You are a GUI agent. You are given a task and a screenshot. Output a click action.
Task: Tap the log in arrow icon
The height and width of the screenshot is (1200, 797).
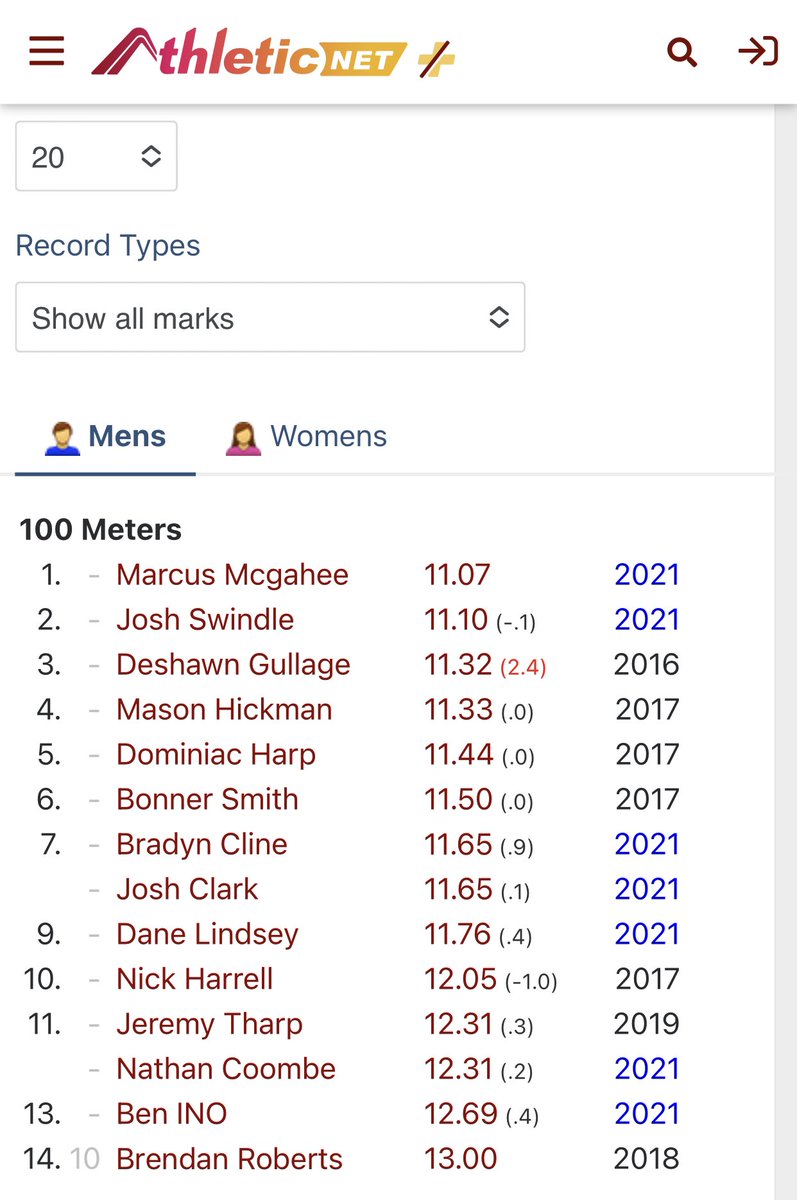coord(758,51)
